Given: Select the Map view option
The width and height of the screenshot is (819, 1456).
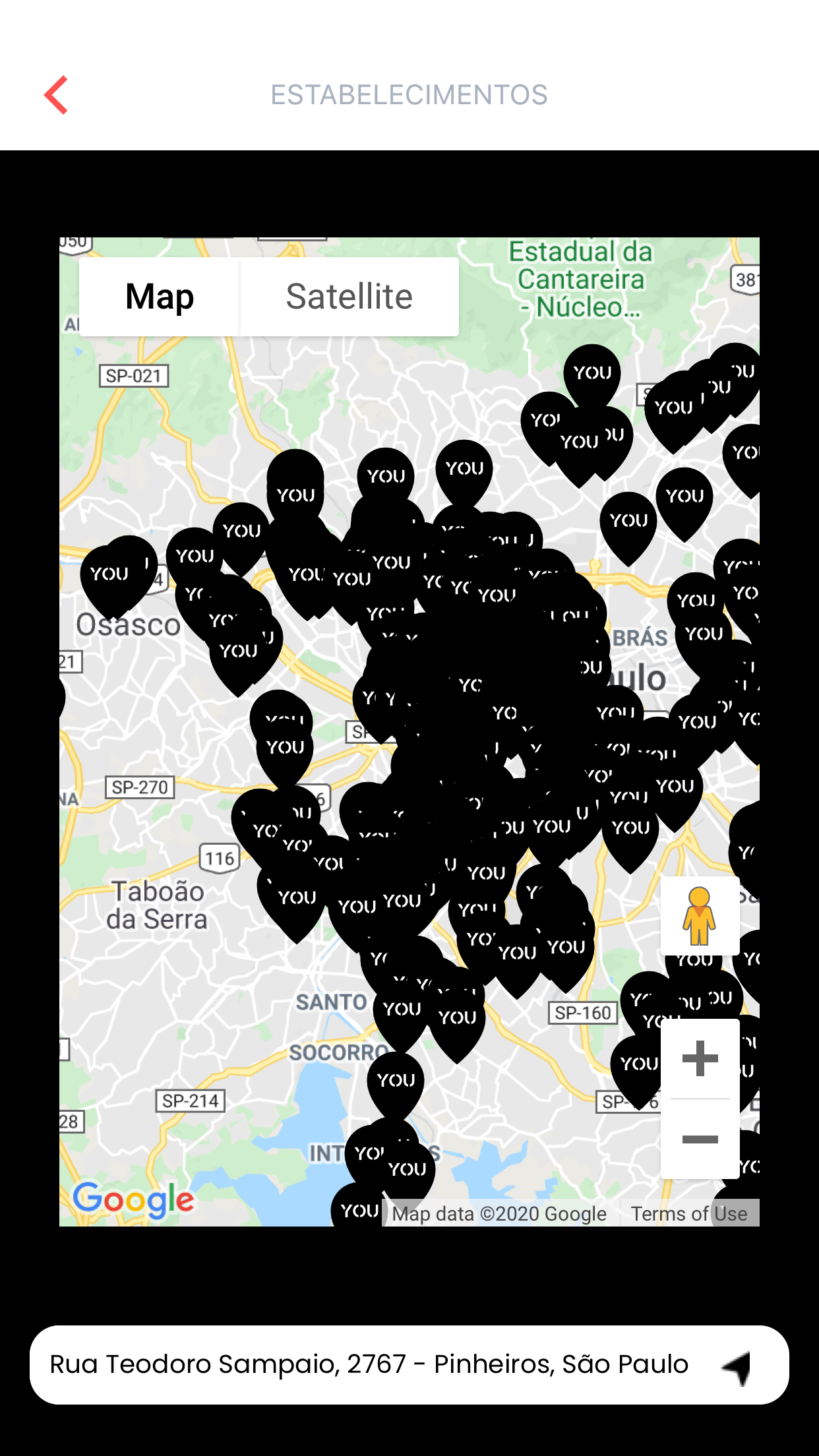Looking at the screenshot, I should point(160,297).
